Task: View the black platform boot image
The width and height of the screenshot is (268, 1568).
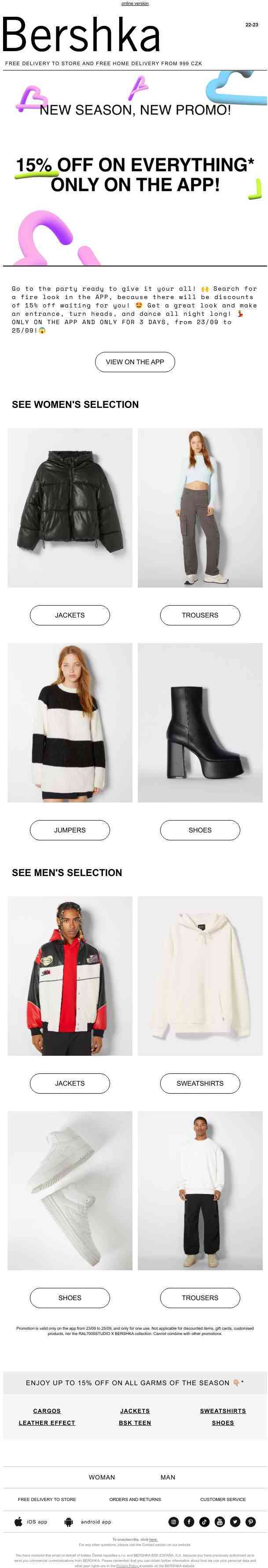Action: 199,722
